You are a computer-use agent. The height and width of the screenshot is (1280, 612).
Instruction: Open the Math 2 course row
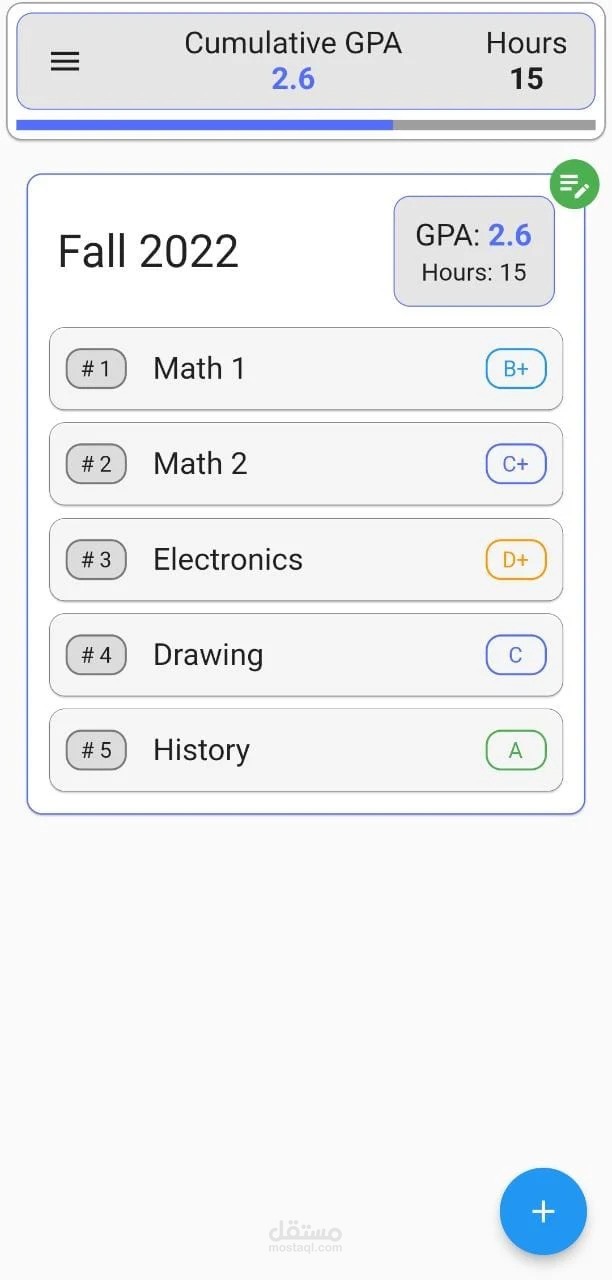click(x=305, y=464)
